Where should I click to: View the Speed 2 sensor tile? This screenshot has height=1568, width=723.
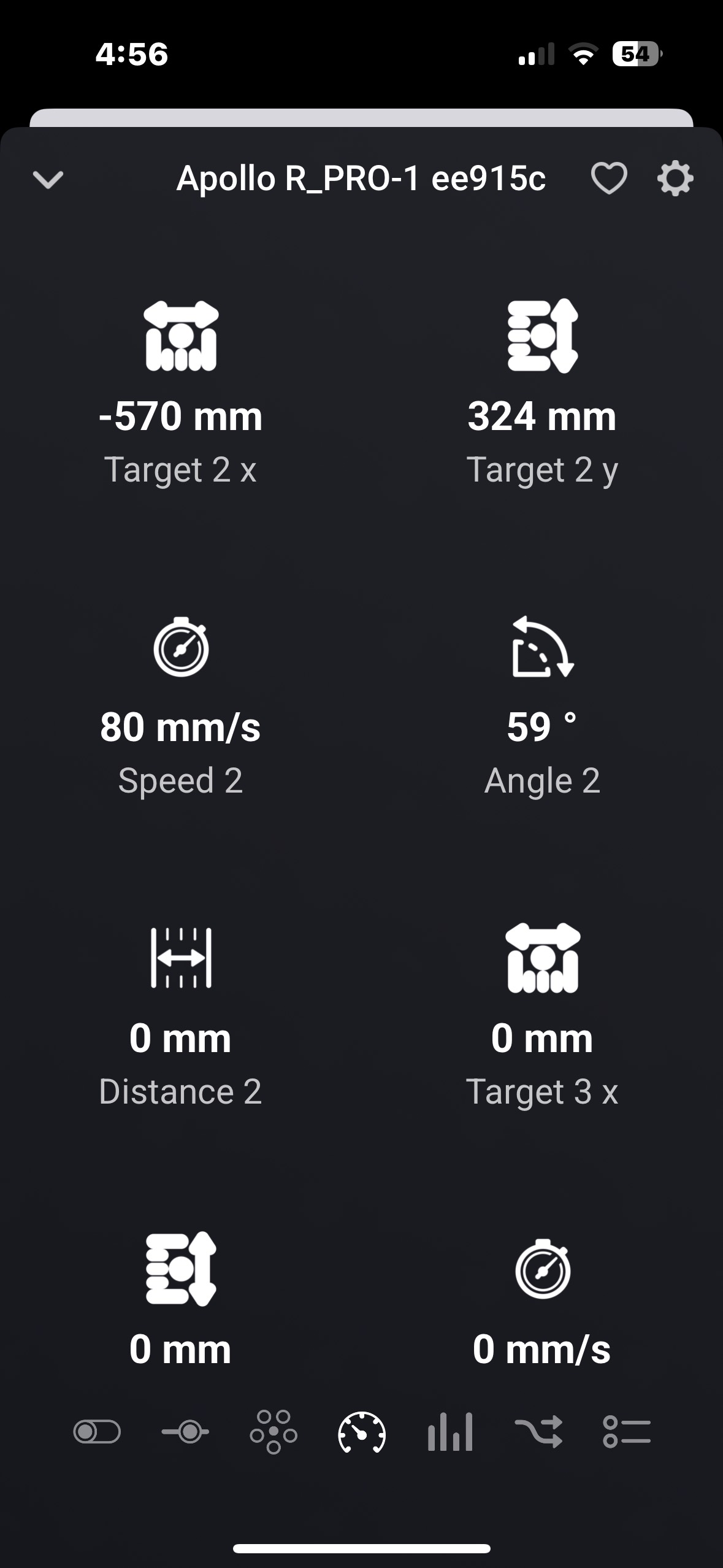[x=181, y=705]
